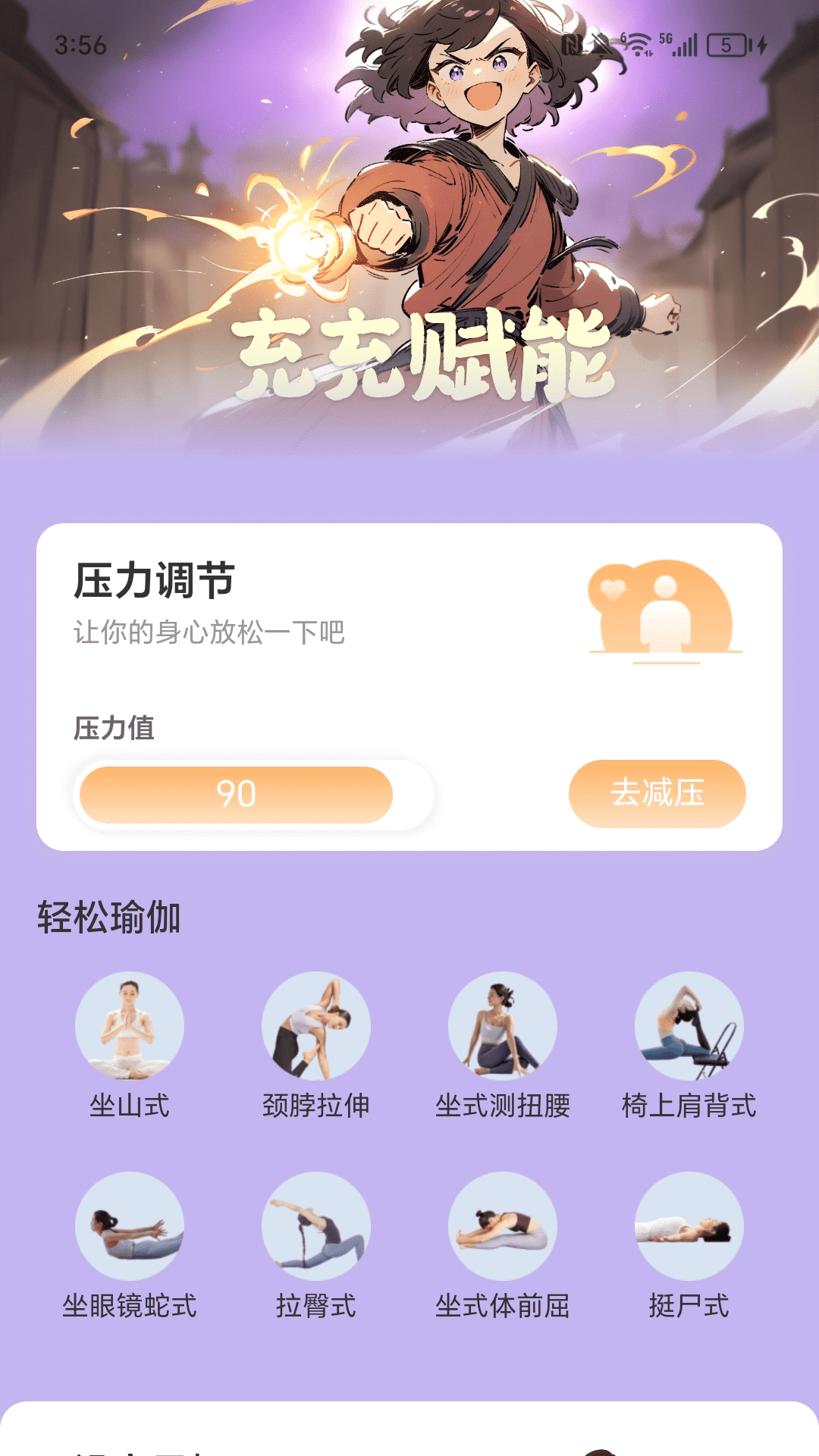The height and width of the screenshot is (1456, 819).
Task: Tap the 充充赋能 hero banner image
Action: 409,227
